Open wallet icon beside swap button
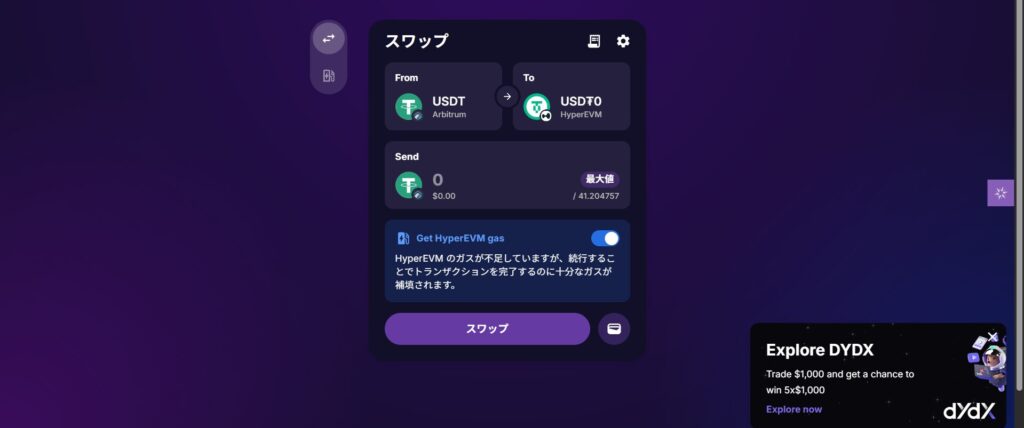The image size is (1024, 428). pyautogui.click(x=614, y=328)
